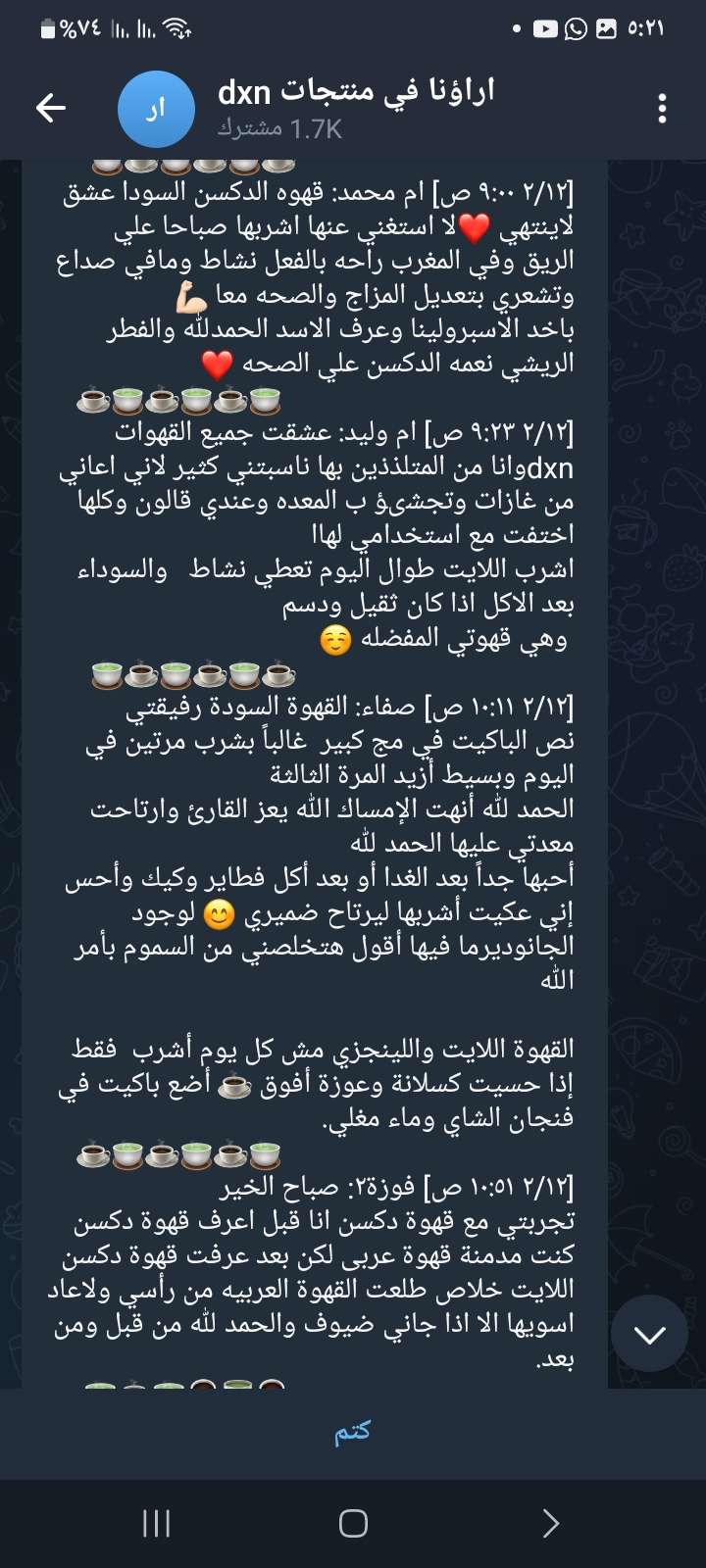706x1568 pixels.
Task: Tap the system home button
Action: 353,1523
